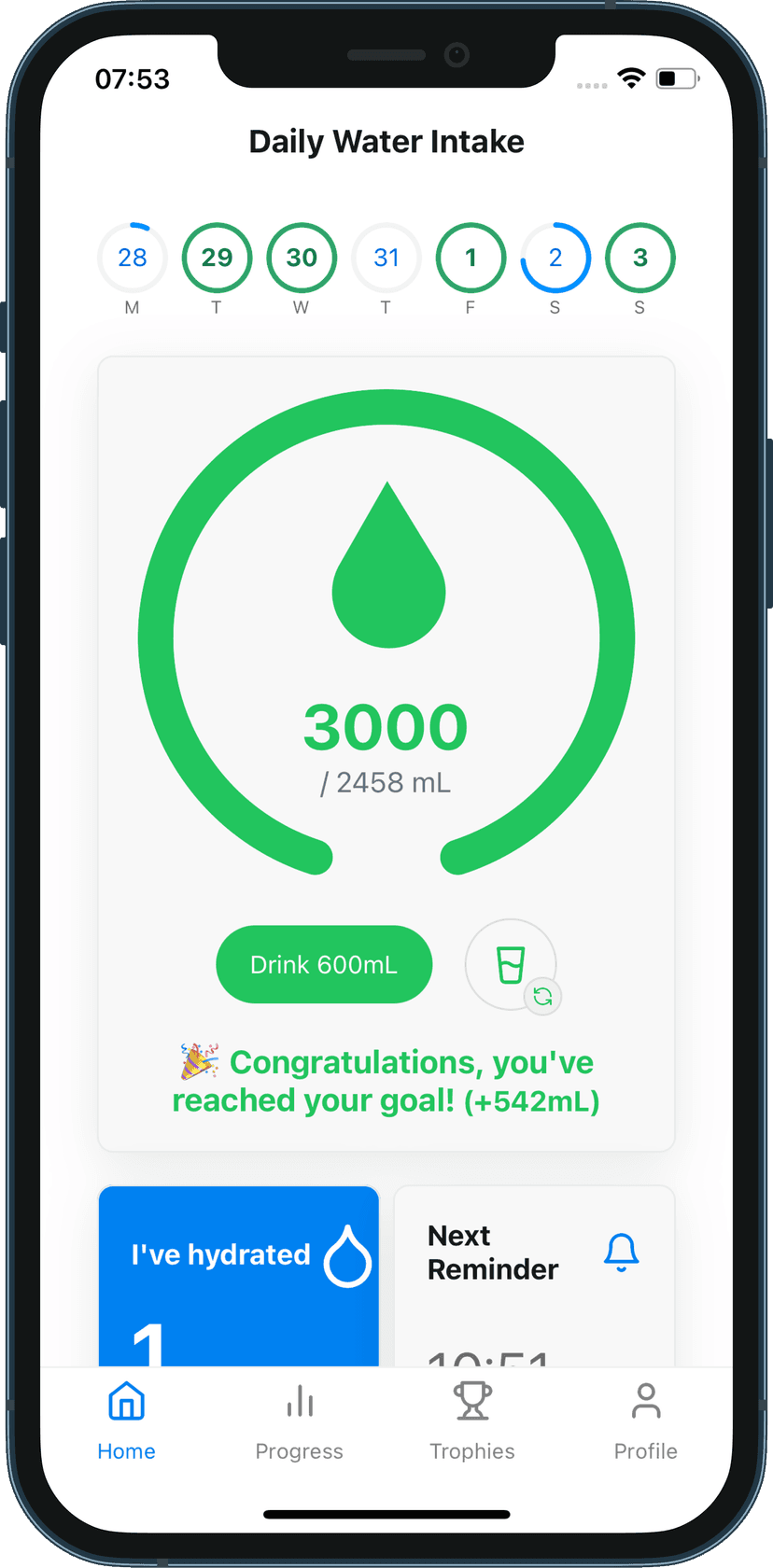Select Saturday the 2nd day circle

click(555, 258)
